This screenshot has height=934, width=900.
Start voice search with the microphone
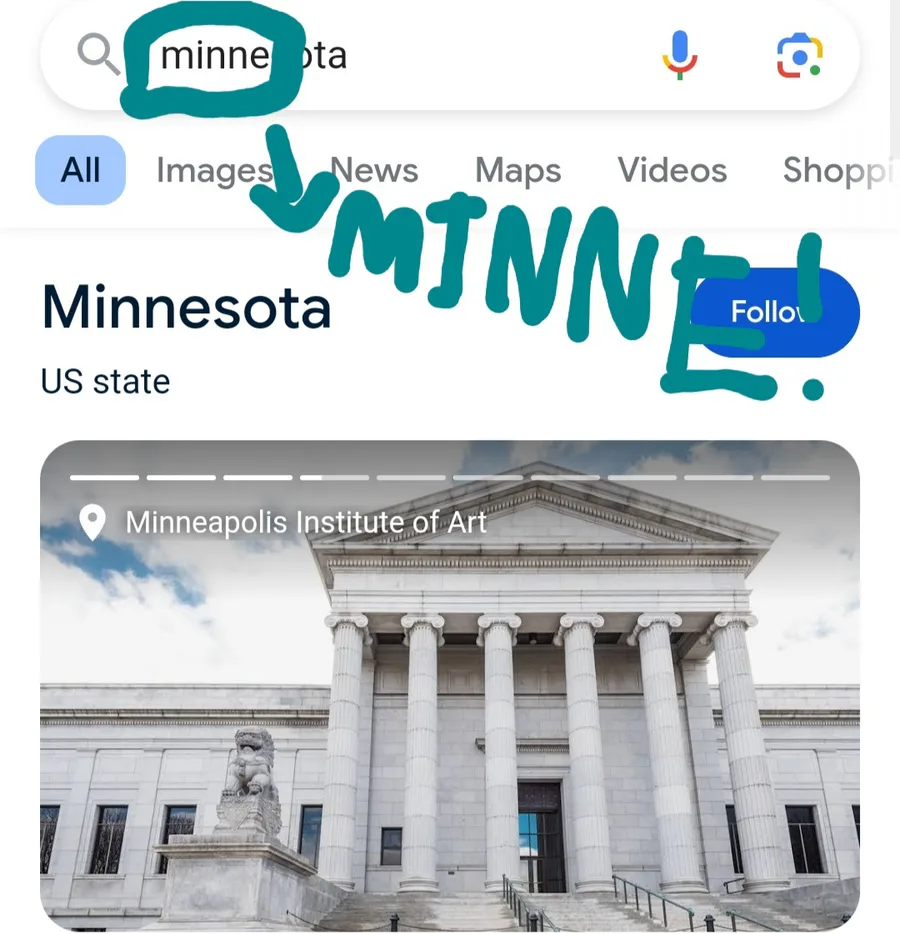[x=680, y=55]
